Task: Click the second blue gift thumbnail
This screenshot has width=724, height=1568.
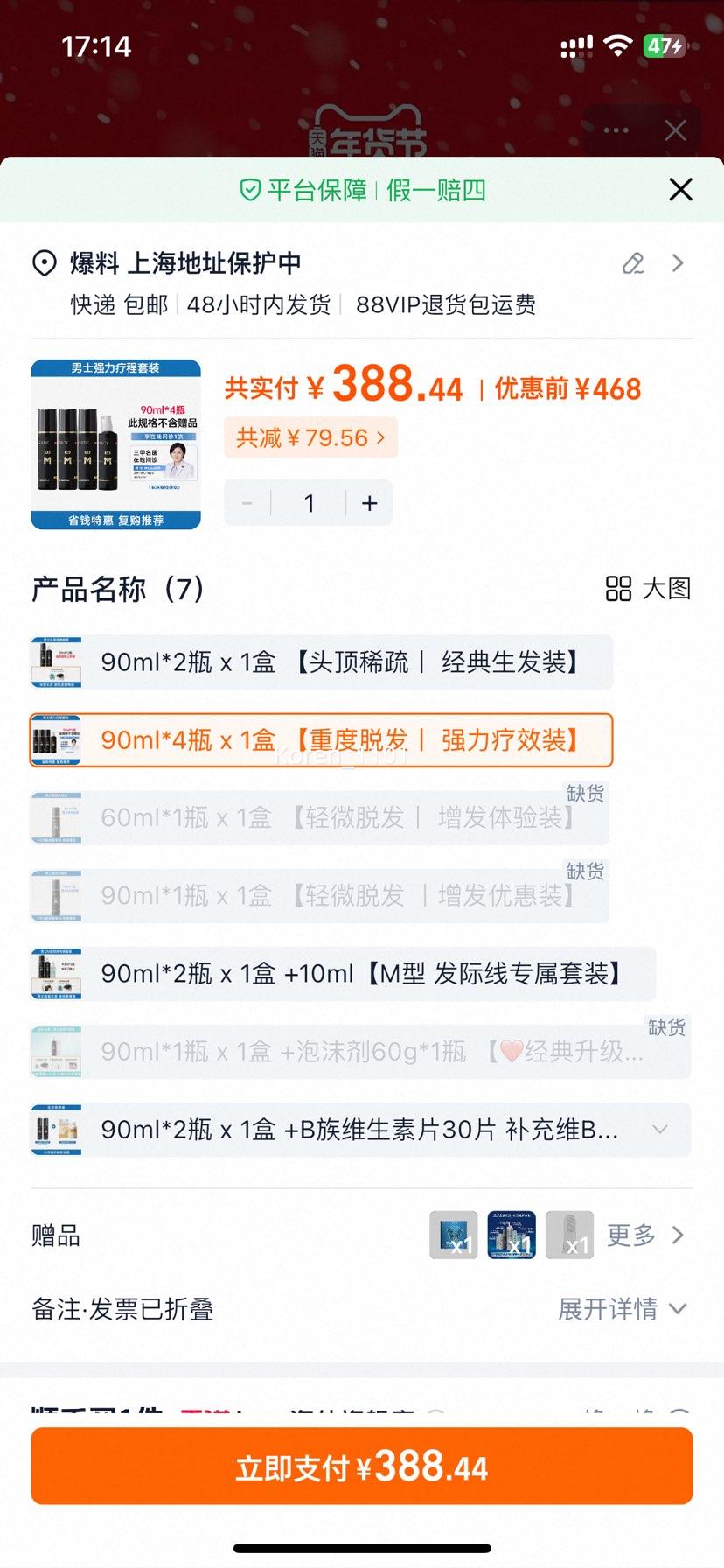Action: point(511,1235)
